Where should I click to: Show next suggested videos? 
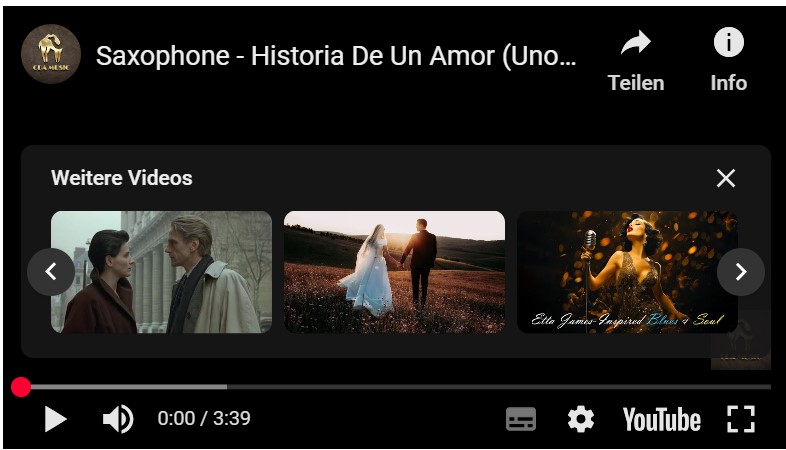click(x=740, y=271)
